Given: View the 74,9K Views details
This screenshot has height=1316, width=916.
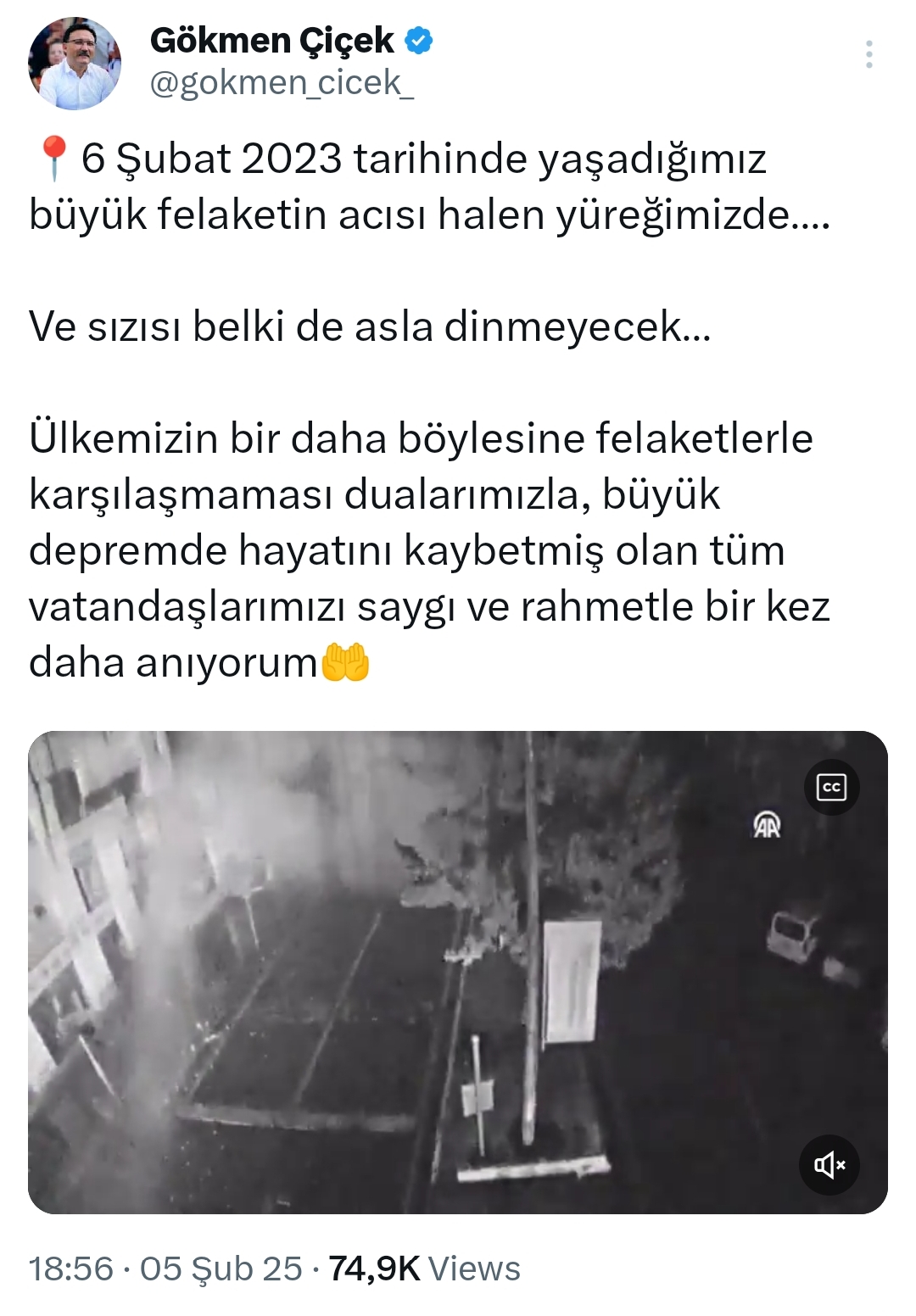Looking at the screenshot, I should [424, 1269].
